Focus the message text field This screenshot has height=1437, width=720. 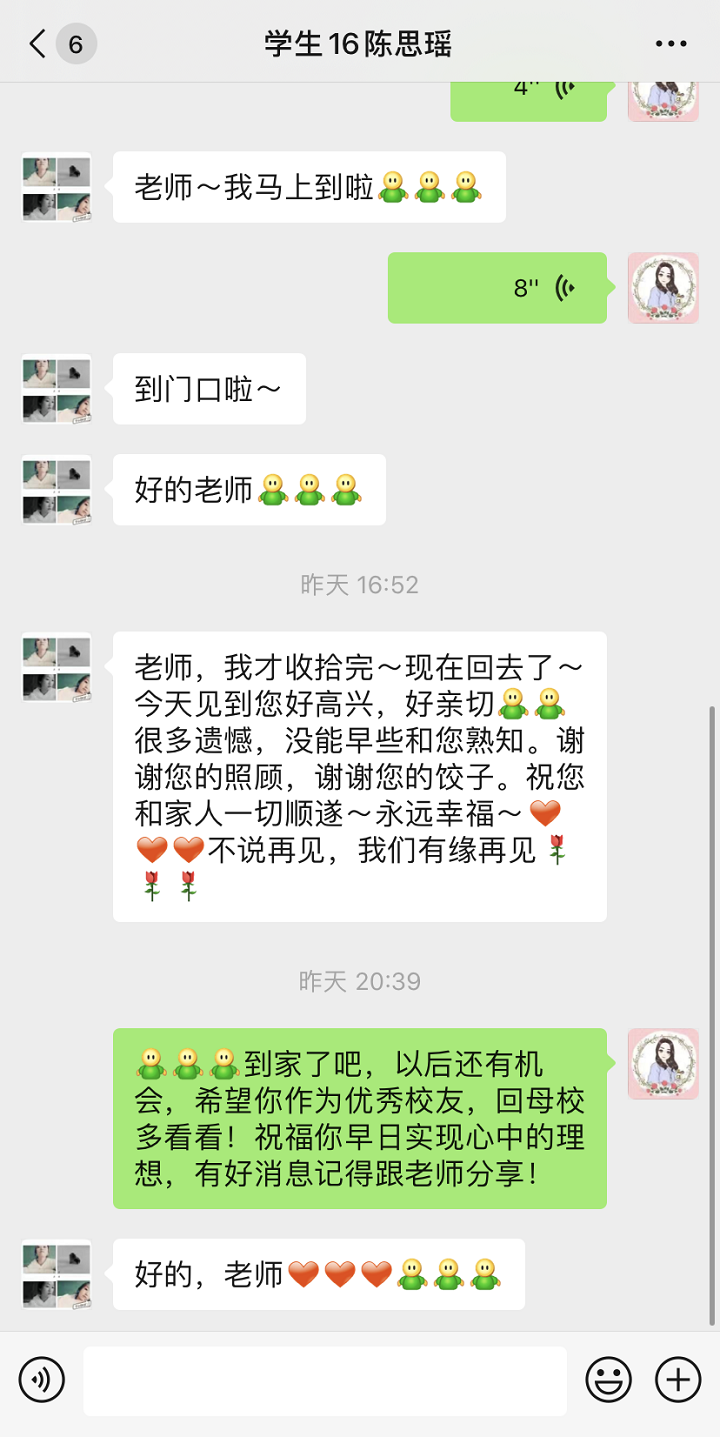324,1381
